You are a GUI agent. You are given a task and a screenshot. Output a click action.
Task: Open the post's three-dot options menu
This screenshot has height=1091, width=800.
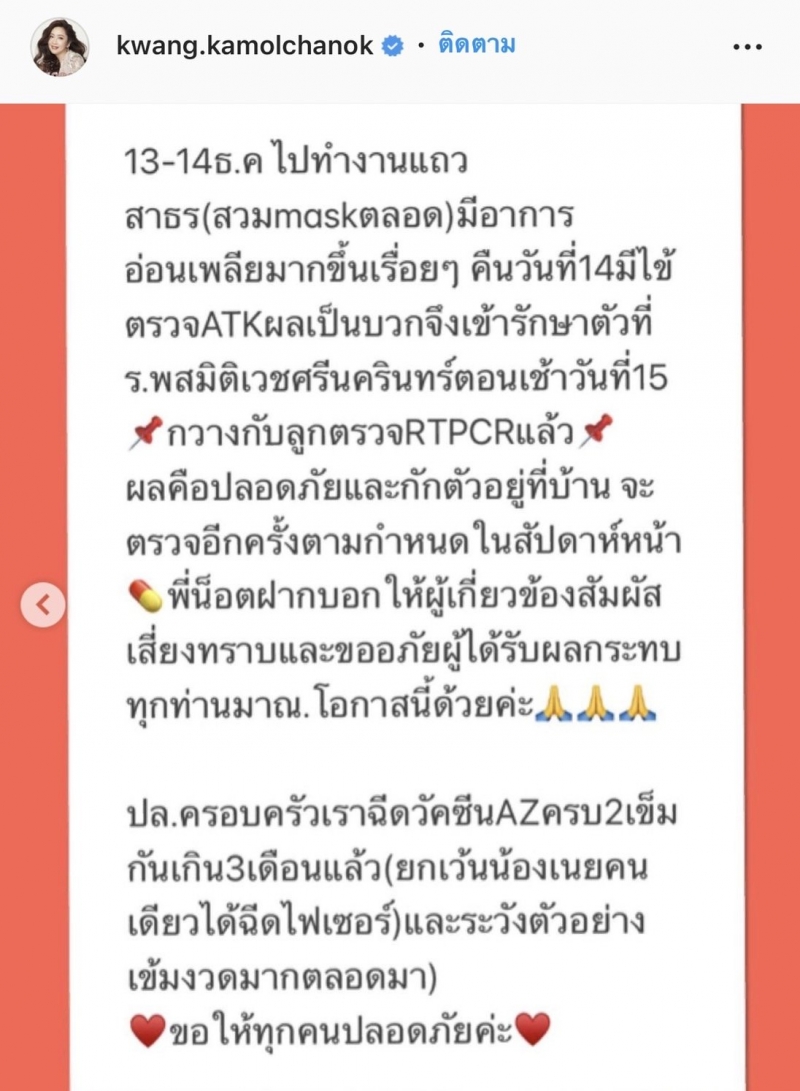pos(748,46)
